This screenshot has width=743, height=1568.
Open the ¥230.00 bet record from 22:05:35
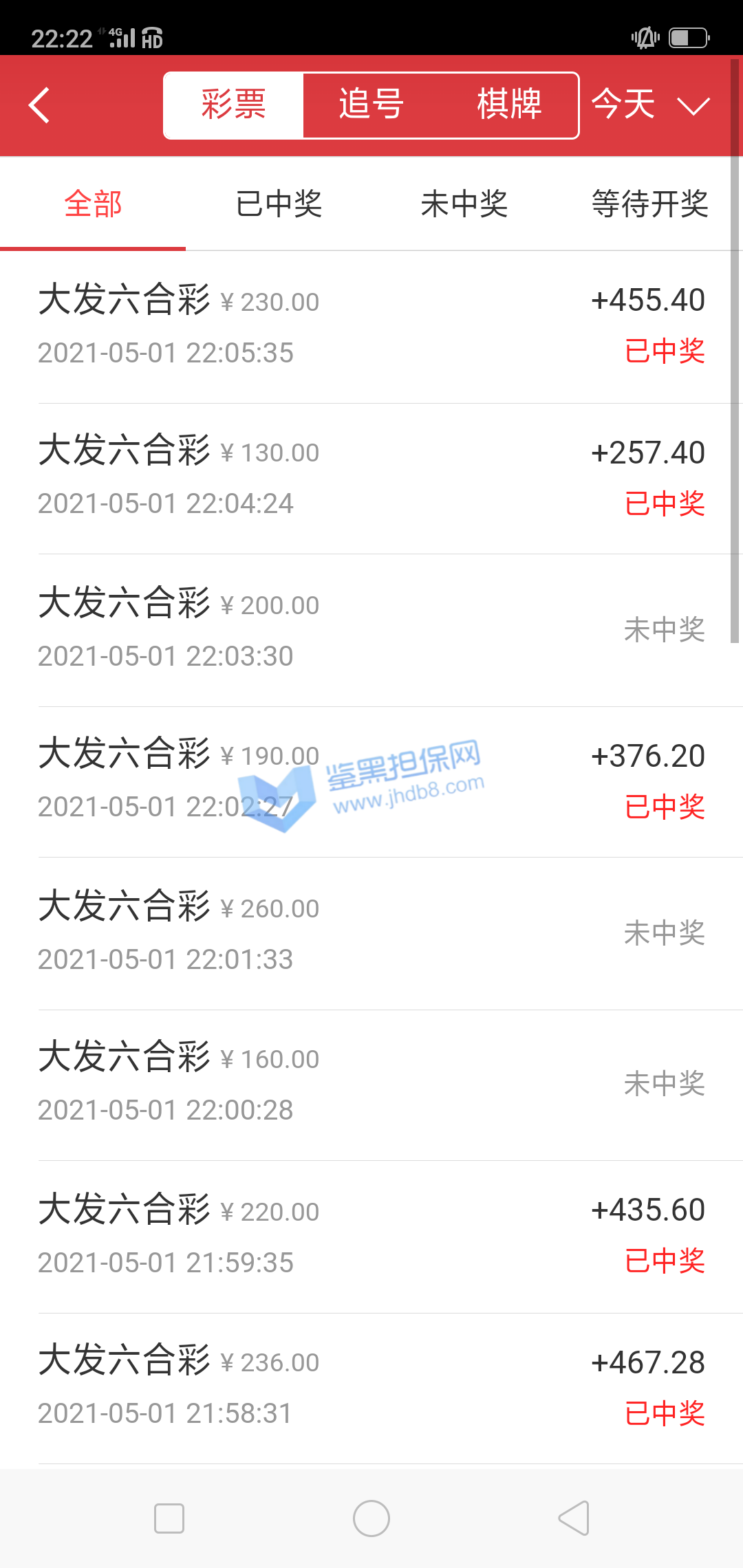(x=371, y=327)
